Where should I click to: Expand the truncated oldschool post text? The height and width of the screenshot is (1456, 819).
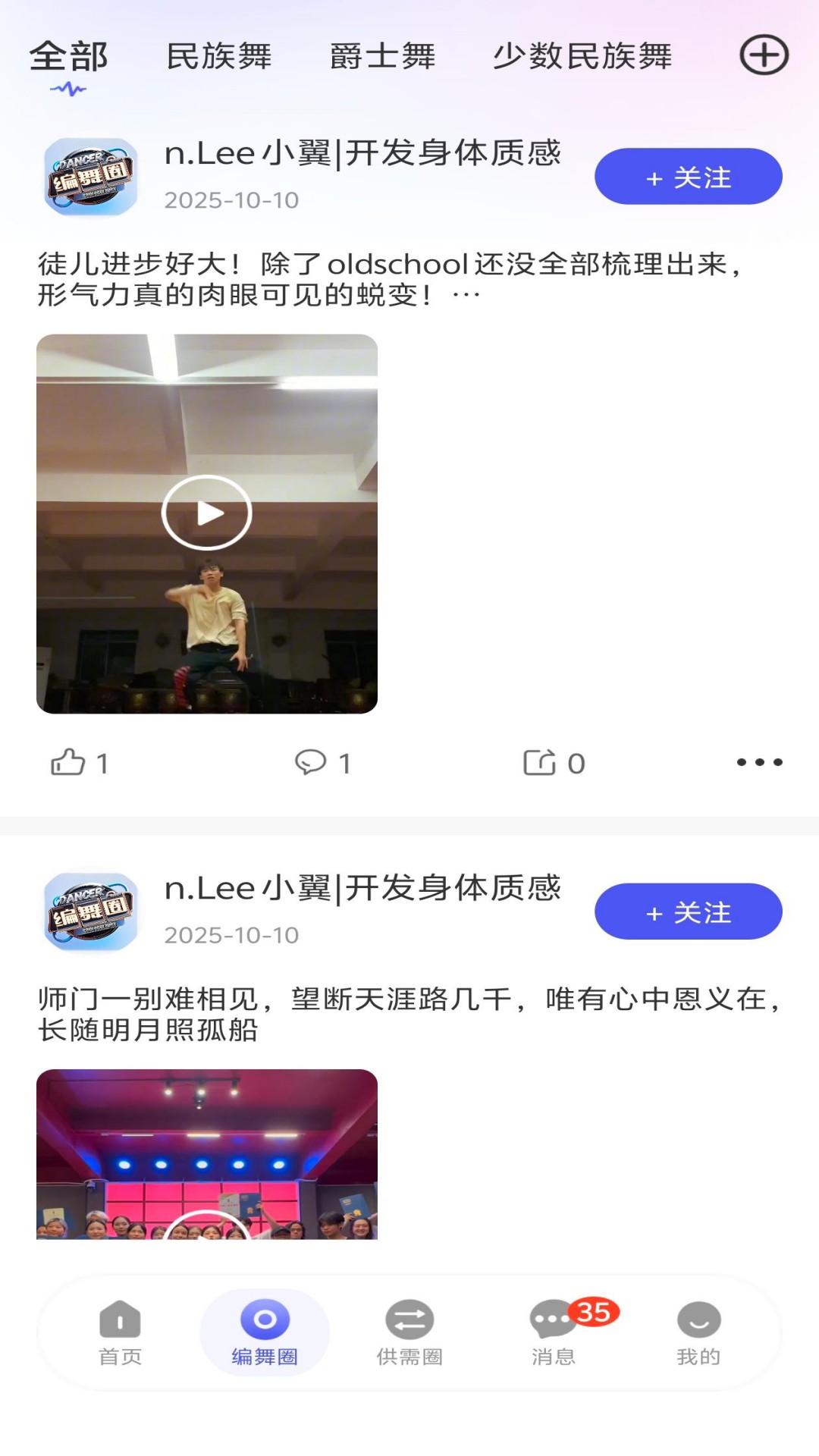(466, 295)
